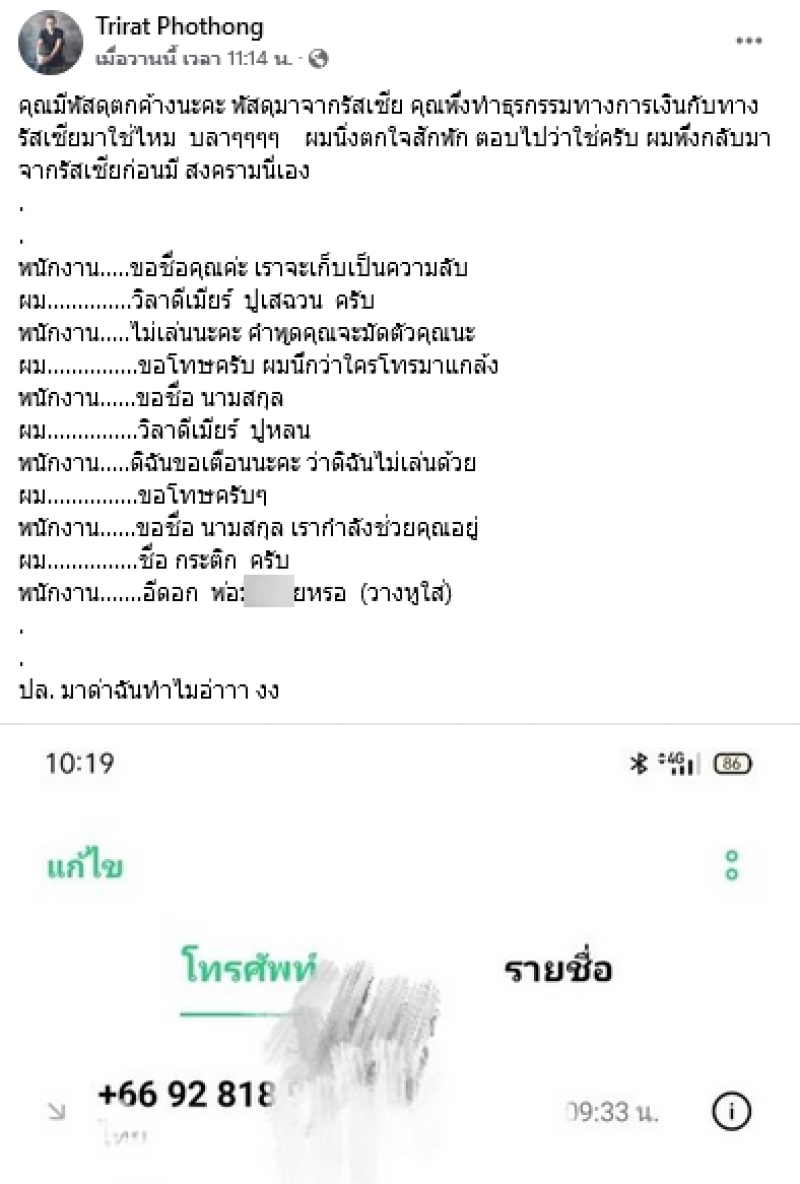Open the post's three-dot overflow menu
Screen dimensions: 800x1184
click(x=749, y=41)
